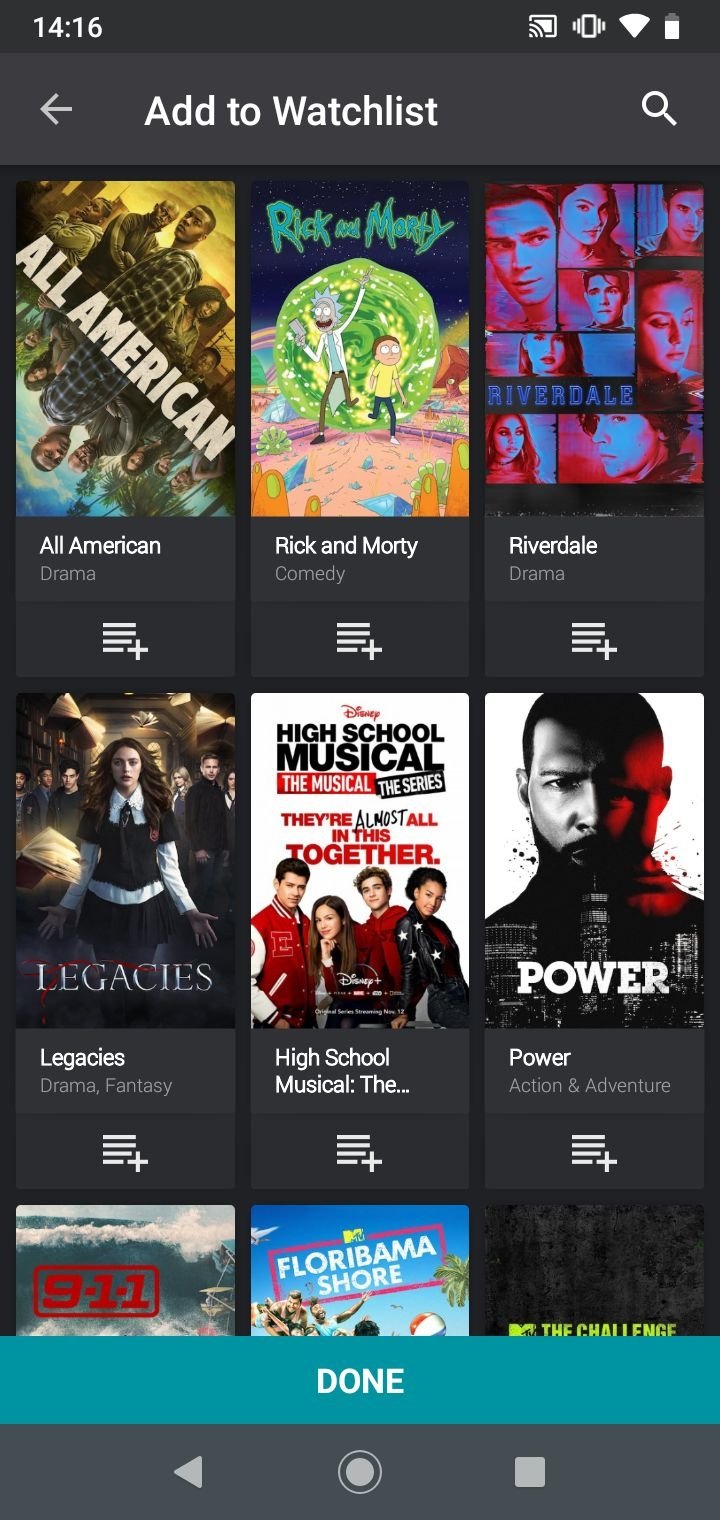Viewport: 720px width, 1520px height.
Task: Add Legacies to the watchlist
Action: [x=125, y=1152]
